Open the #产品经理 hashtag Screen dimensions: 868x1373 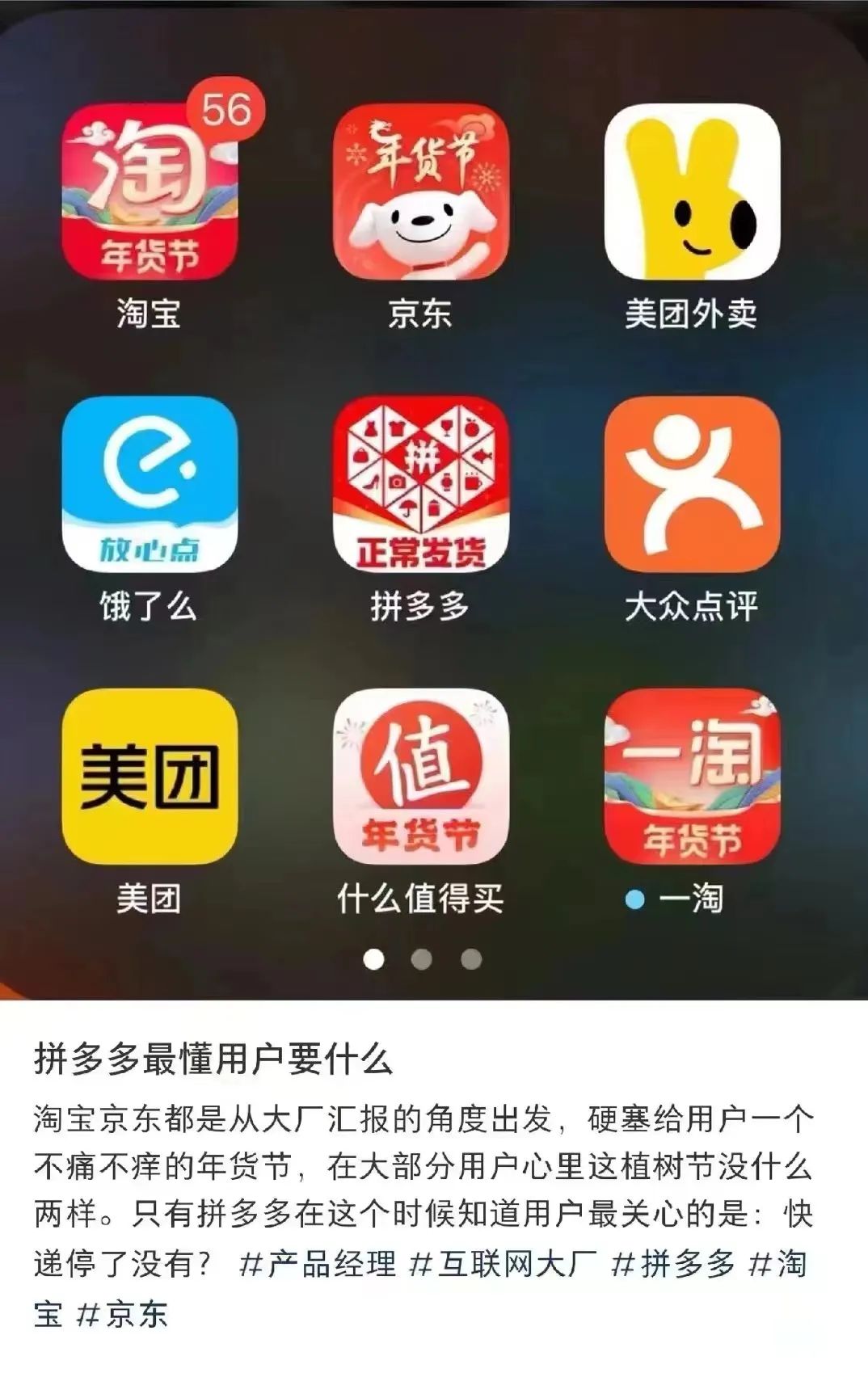317,1264
